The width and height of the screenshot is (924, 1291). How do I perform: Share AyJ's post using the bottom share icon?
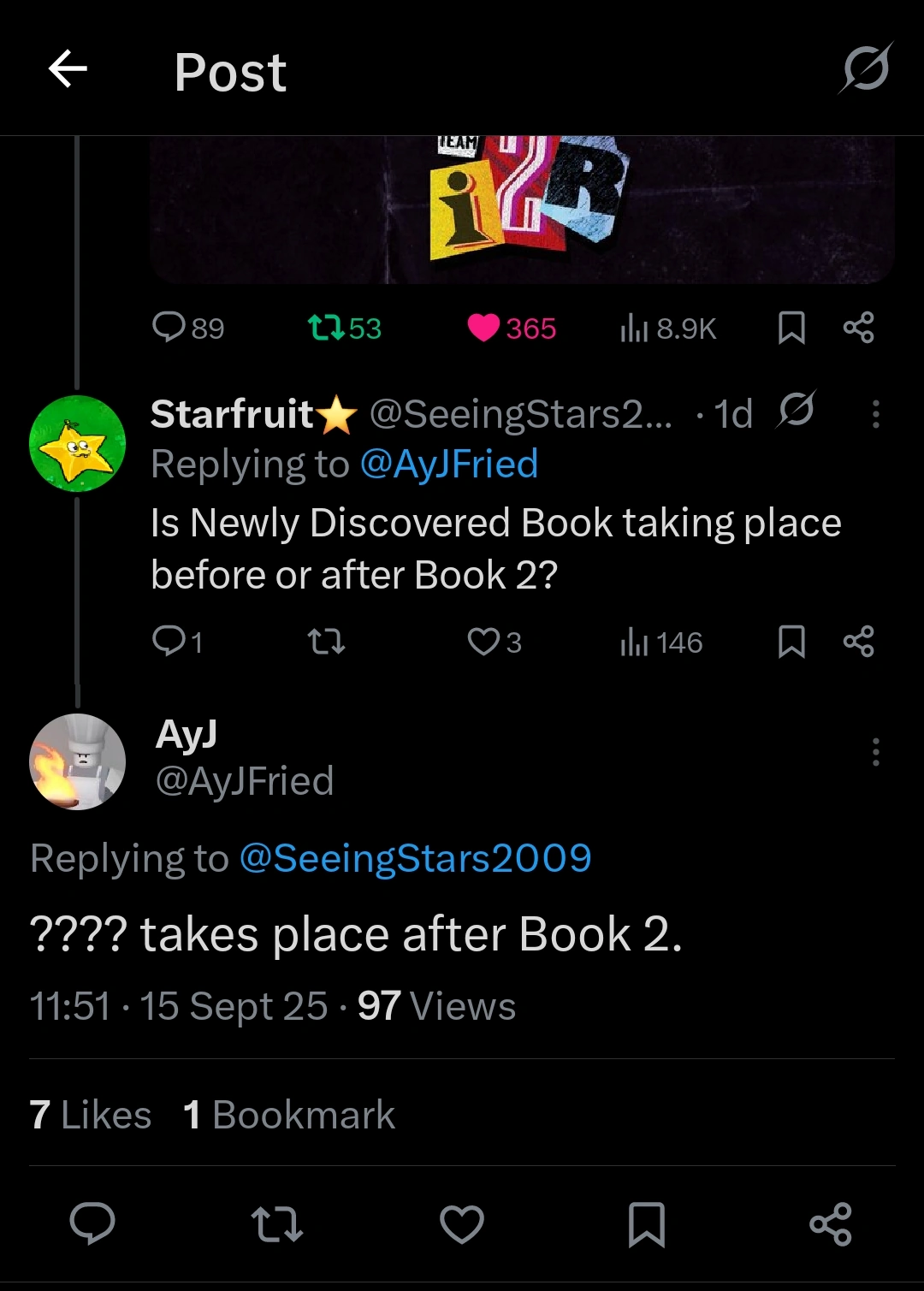(831, 1223)
